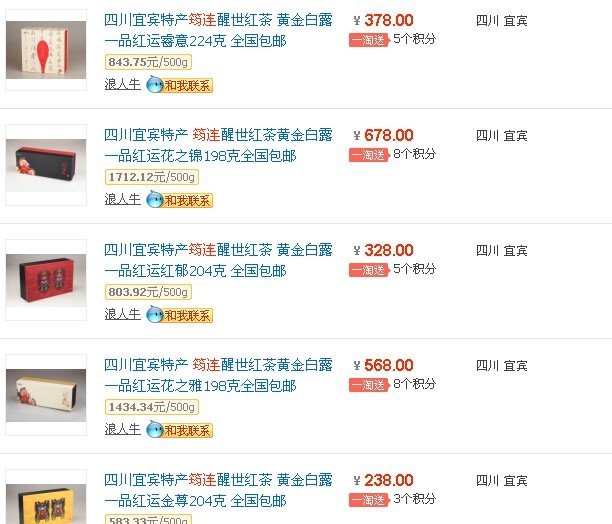Image resolution: width=612 pixels, height=524 pixels.
Task: Tap the product image for ¥378.00 tea
Action: click(46, 50)
